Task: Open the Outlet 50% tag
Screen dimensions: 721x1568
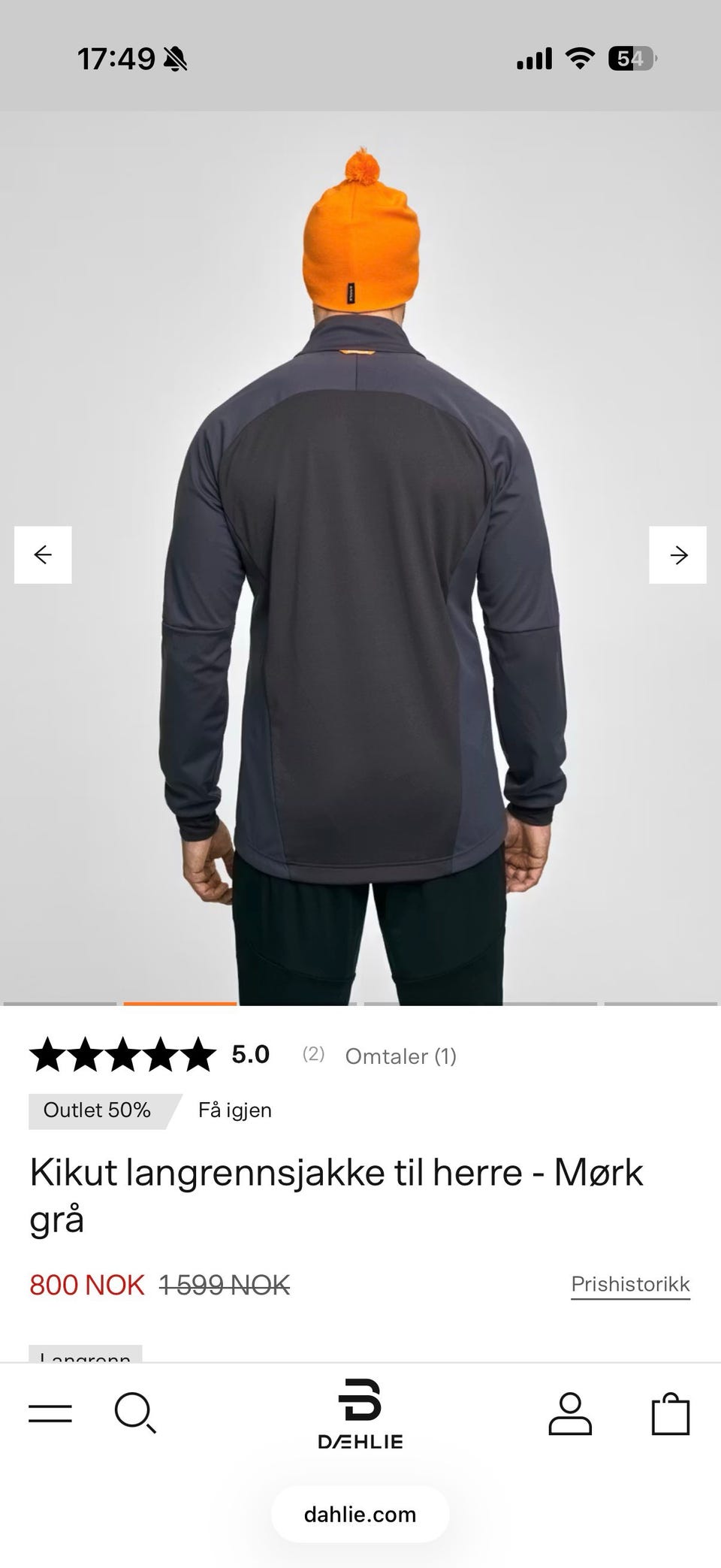Action: pos(98,1110)
